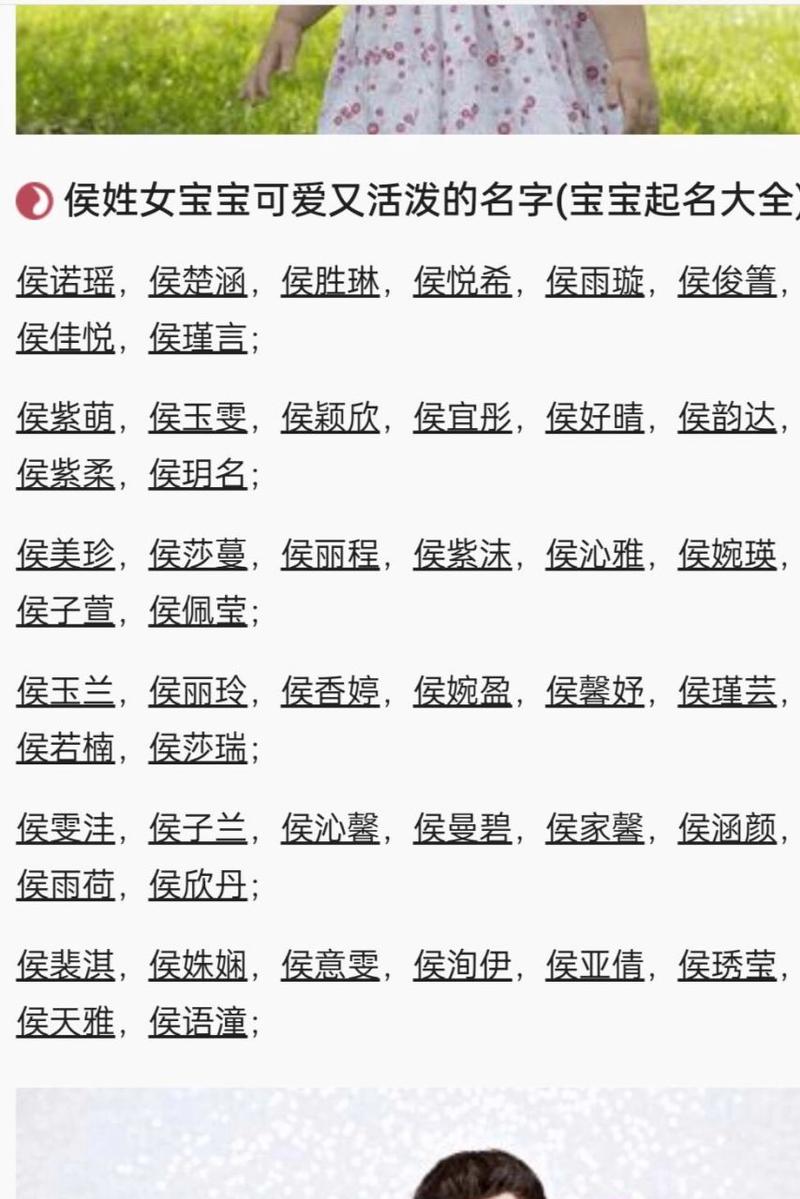Screen dimensions: 800x1199
Task: Open the 侯悦希 name link
Action: click(x=462, y=284)
